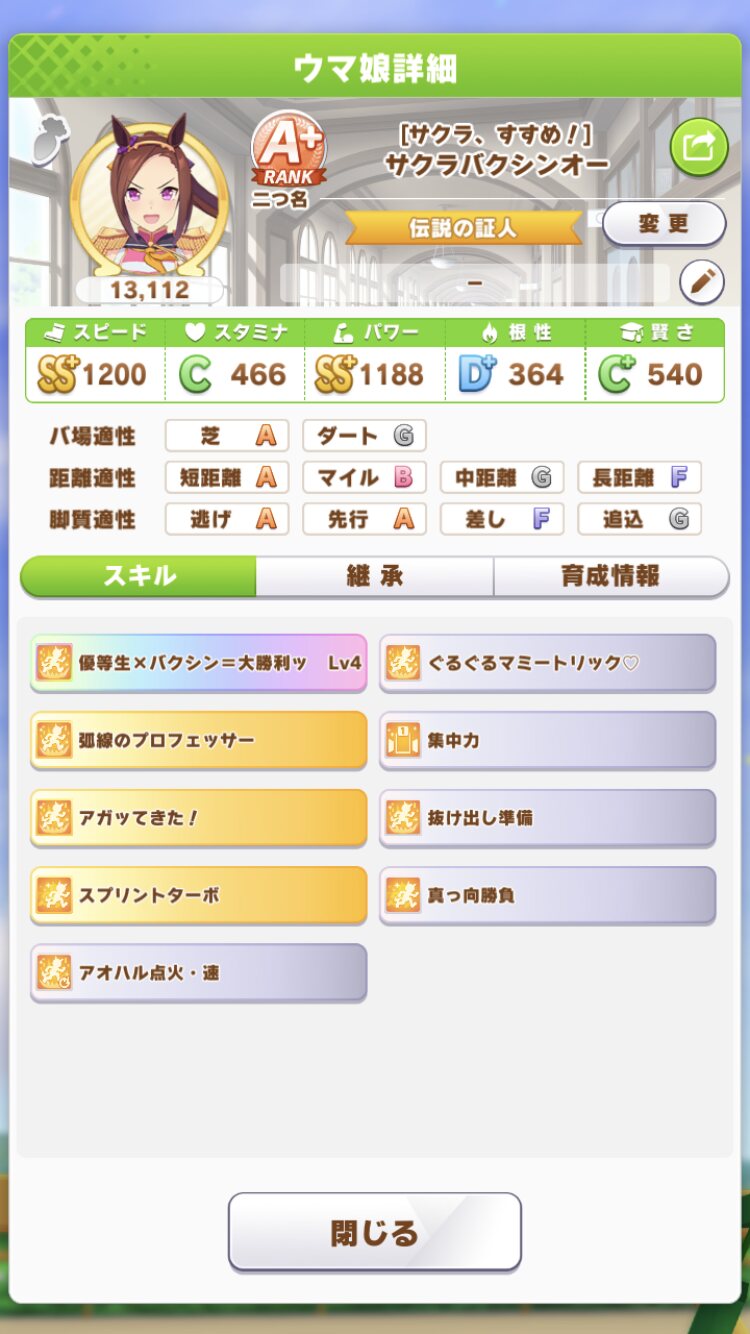The height and width of the screenshot is (1334, 750).
Task: Switch to the 継承 tab
Action: (x=374, y=576)
